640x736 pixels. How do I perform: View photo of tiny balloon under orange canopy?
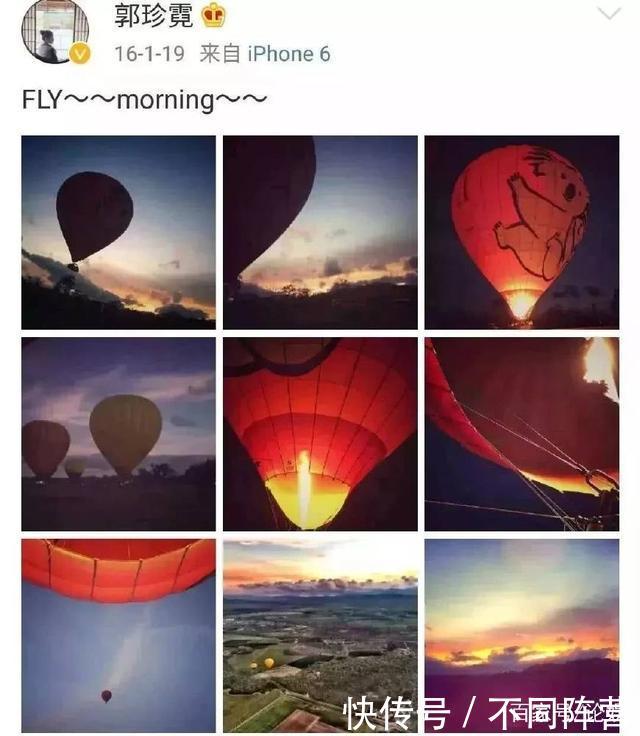tap(118, 635)
